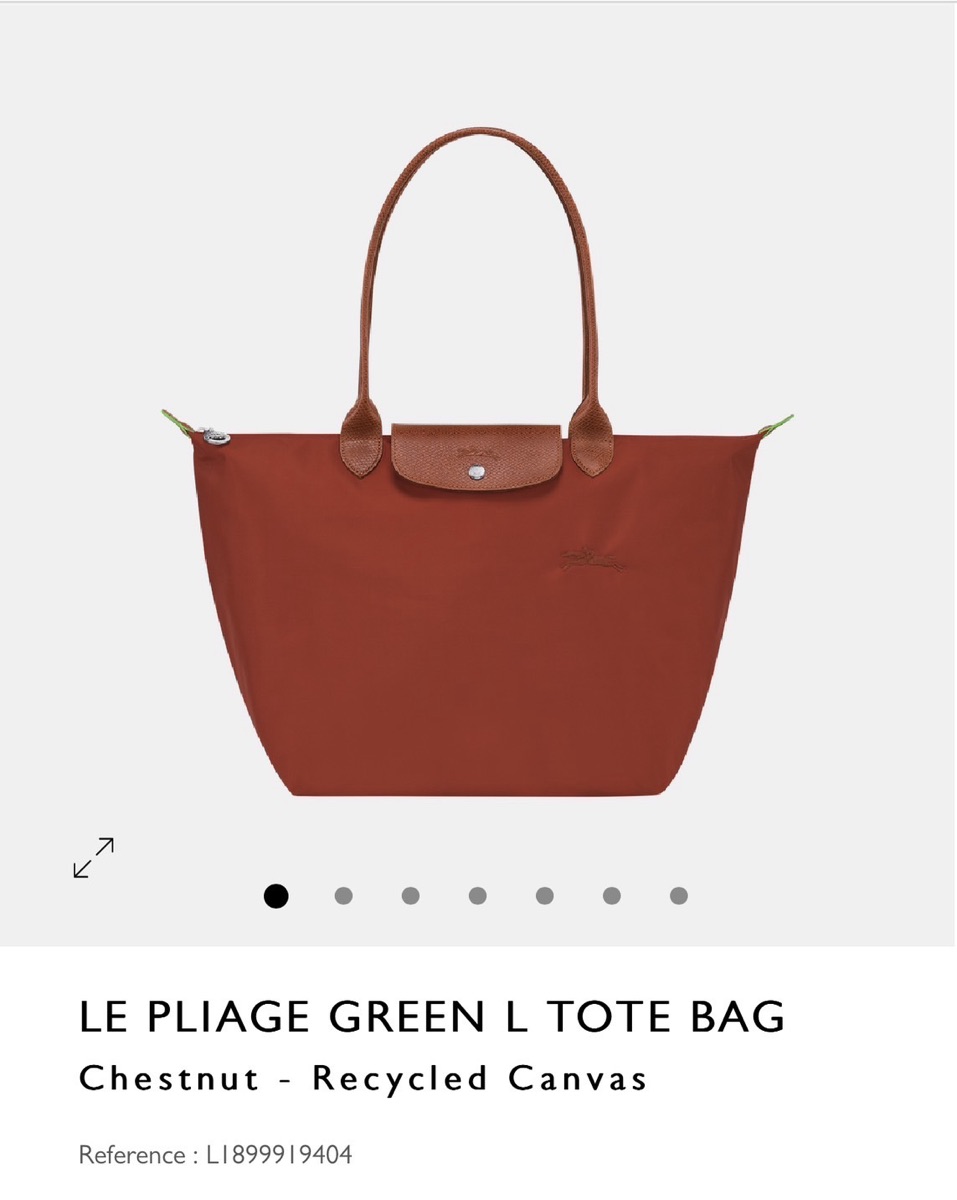Select the fifth carousel dot

(544, 895)
